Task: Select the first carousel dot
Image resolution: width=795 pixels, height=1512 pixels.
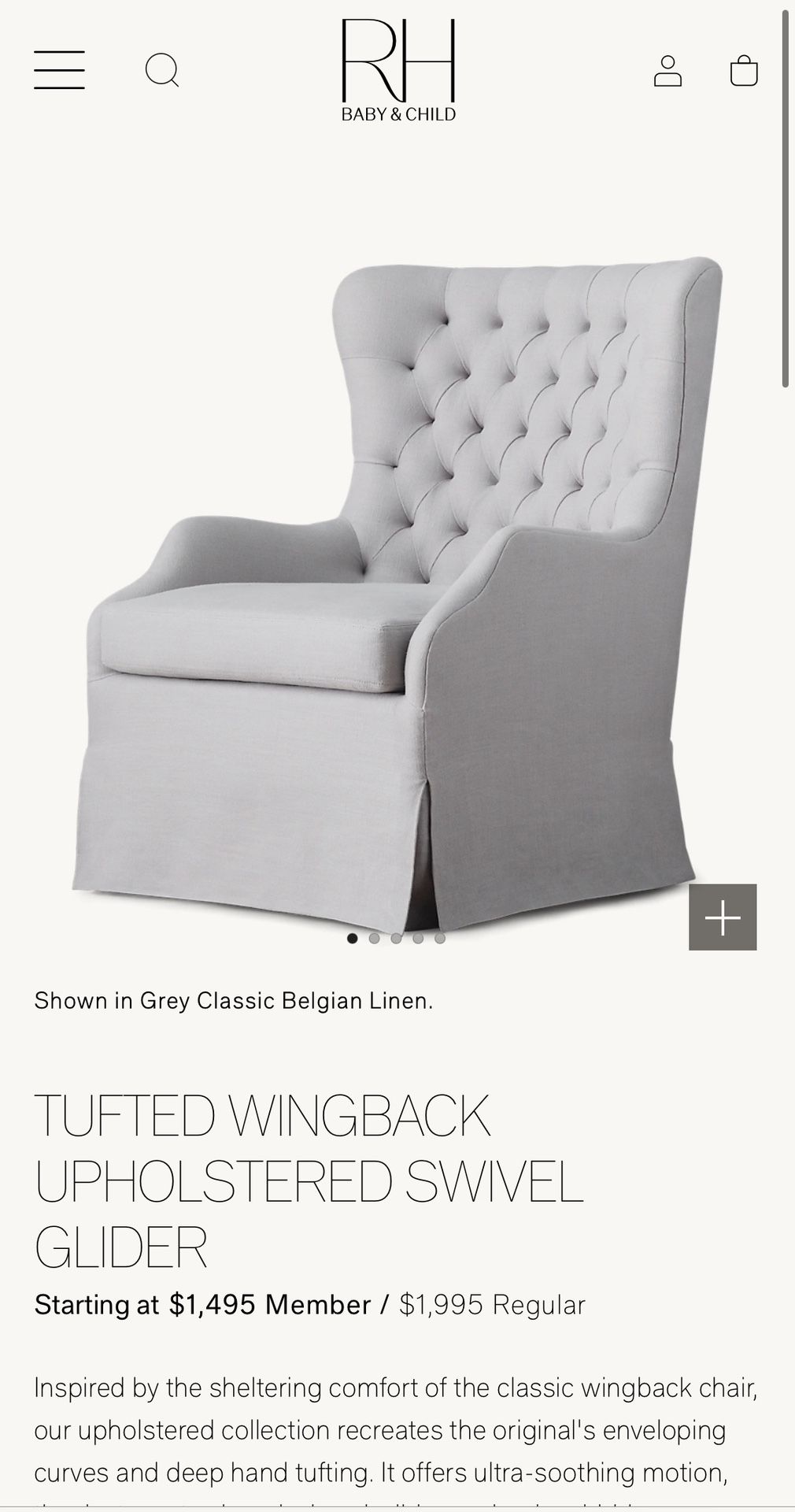Action: [353, 938]
